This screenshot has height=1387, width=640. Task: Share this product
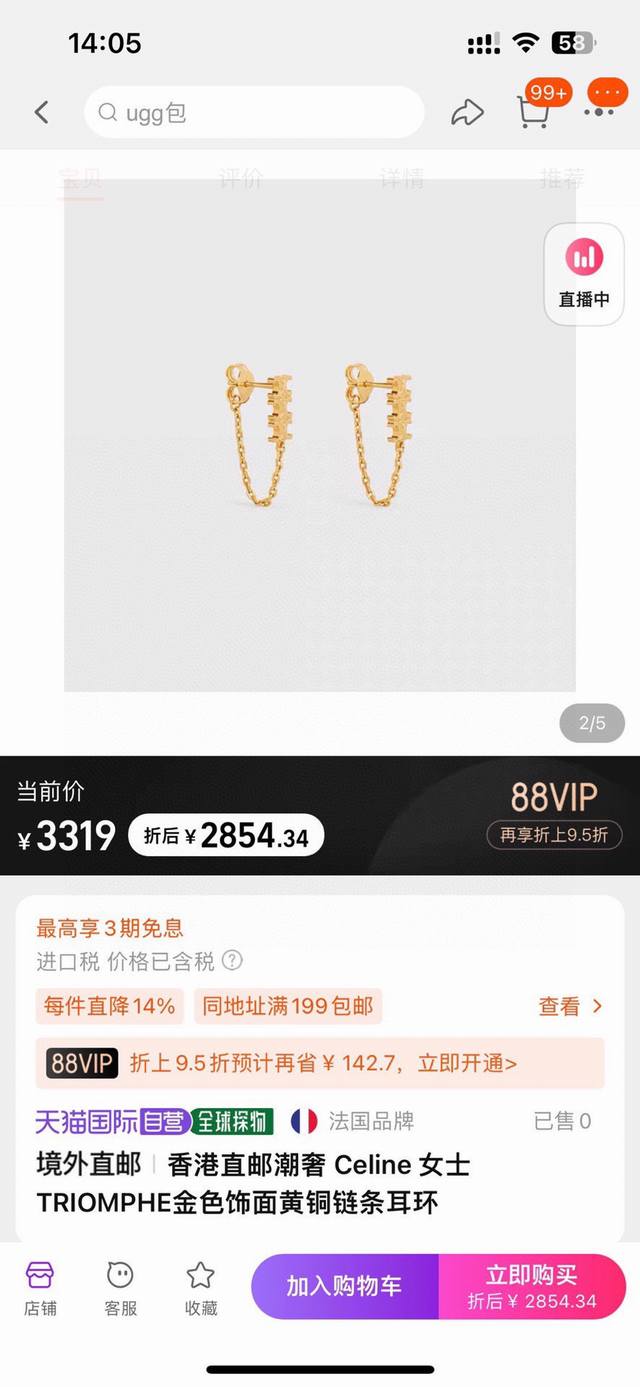tap(467, 112)
